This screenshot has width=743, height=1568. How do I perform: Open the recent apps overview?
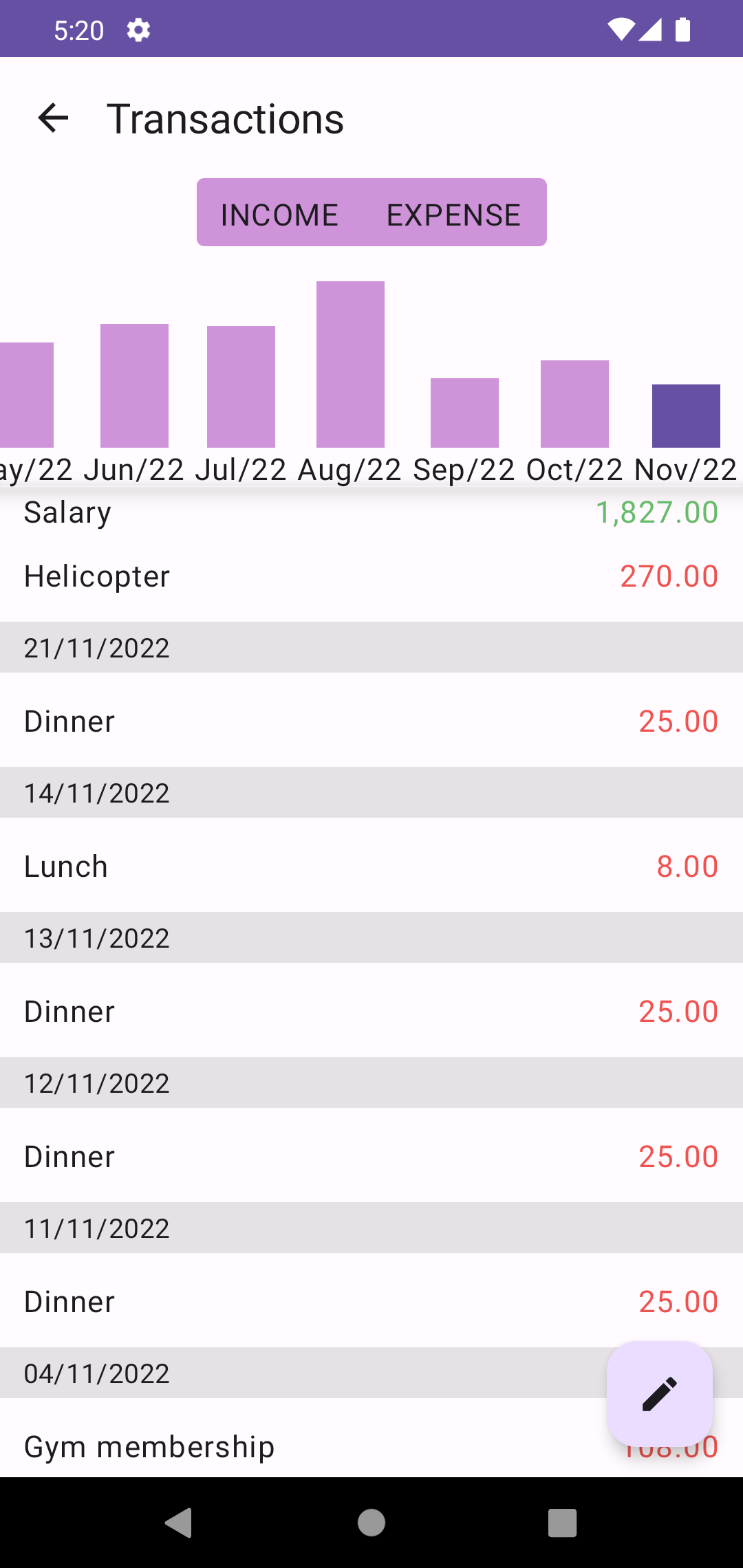pyautogui.click(x=562, y=1523)
